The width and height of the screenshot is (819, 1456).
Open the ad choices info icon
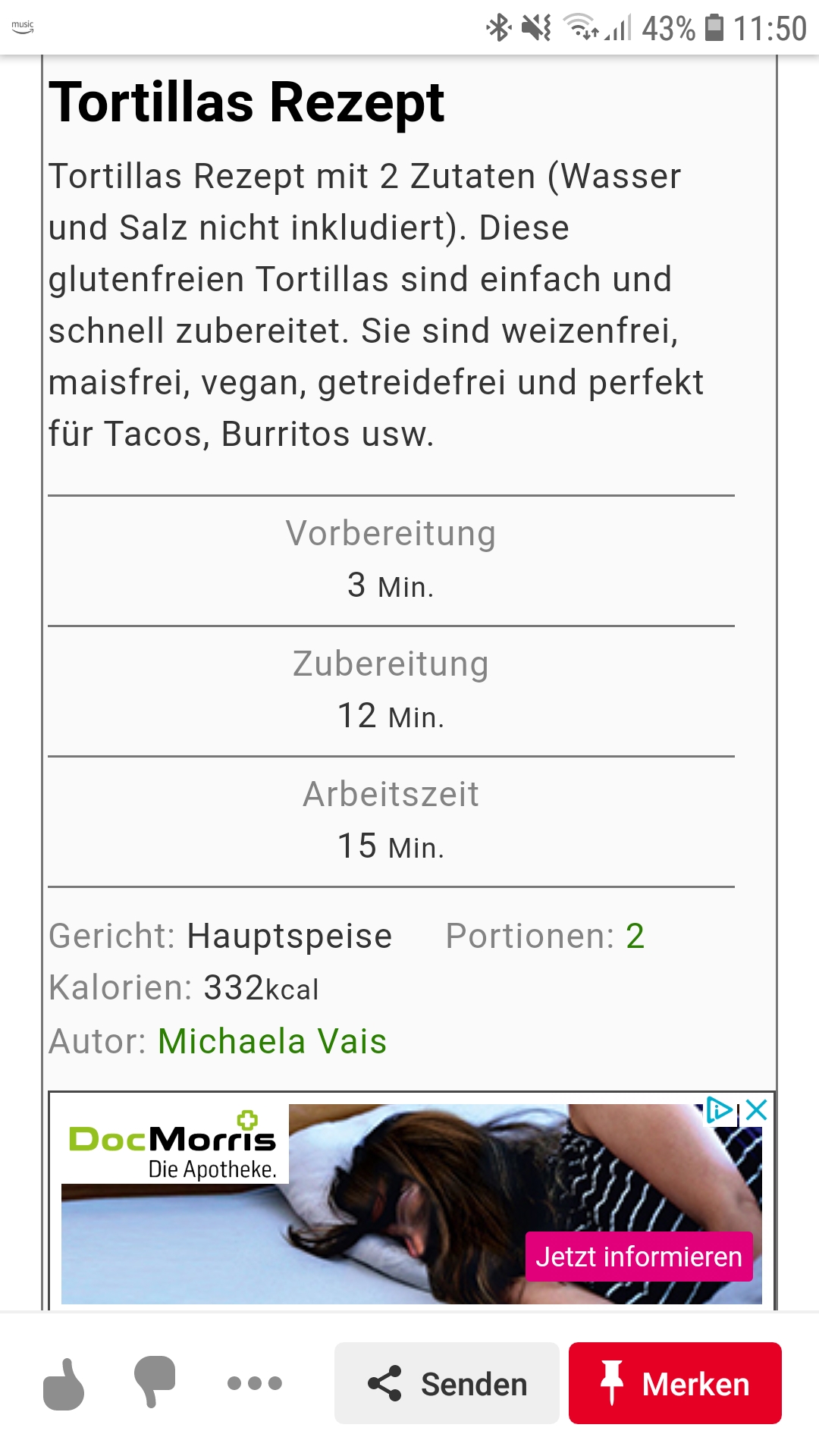719,1110
